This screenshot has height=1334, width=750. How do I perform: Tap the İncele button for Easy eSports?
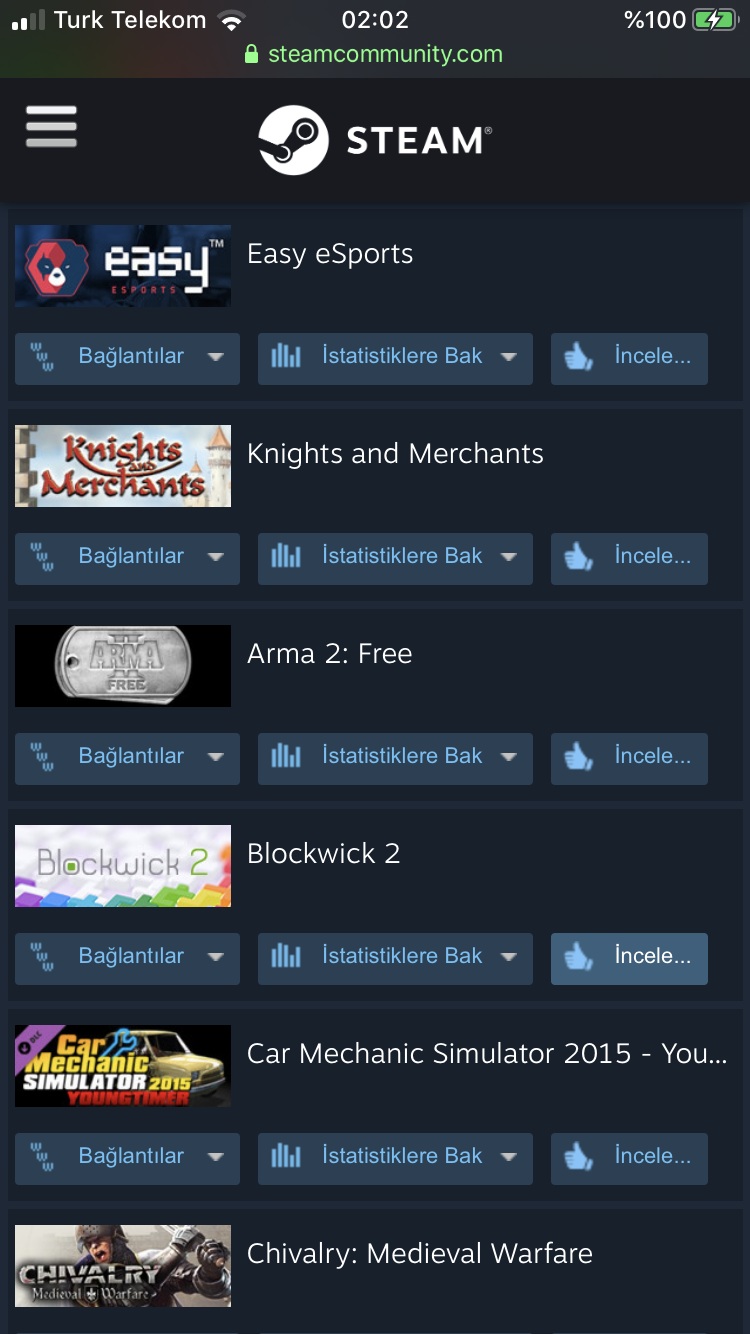click(x=629, y=358)
